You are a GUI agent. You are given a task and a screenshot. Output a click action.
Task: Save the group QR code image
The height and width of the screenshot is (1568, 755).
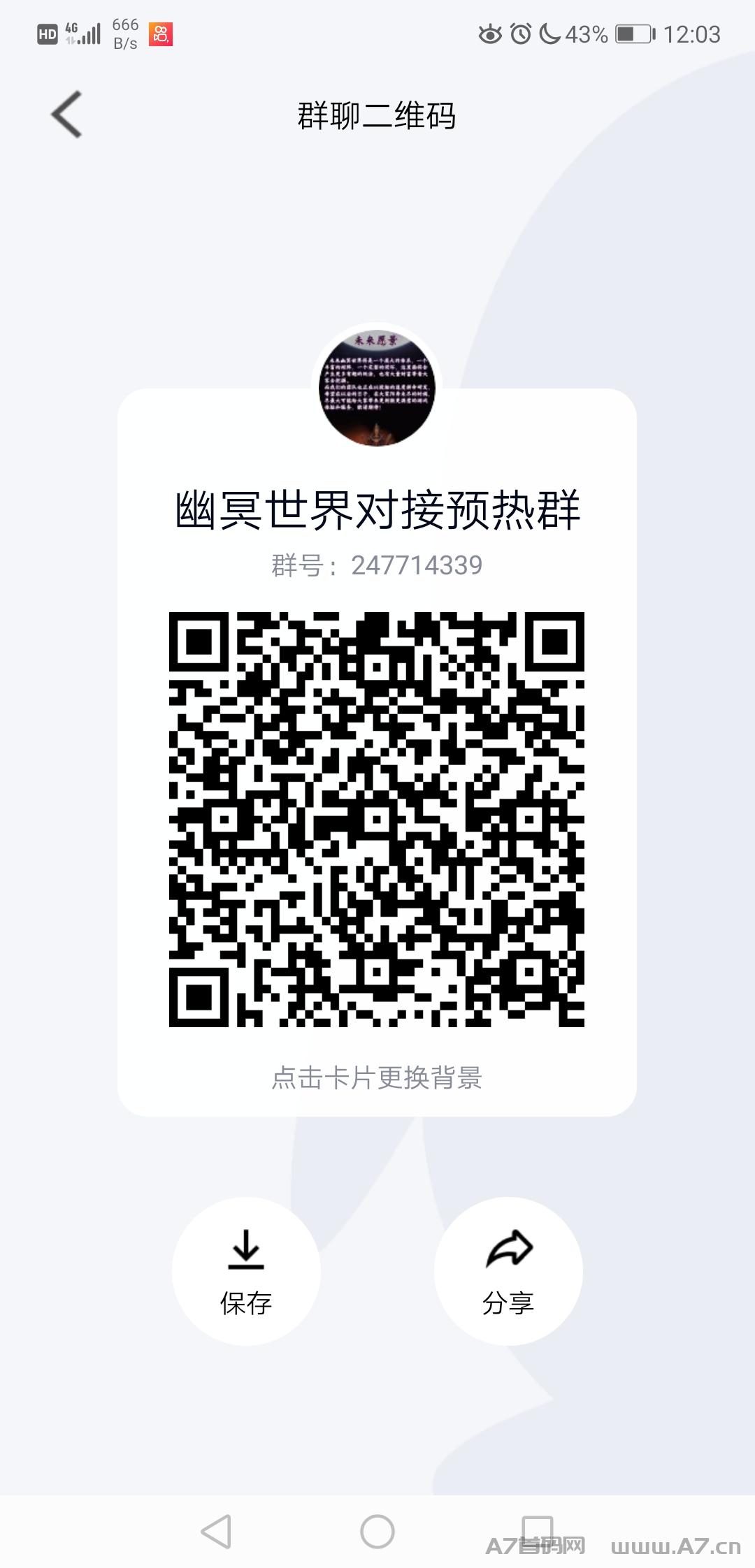[x=246, y=1270]
